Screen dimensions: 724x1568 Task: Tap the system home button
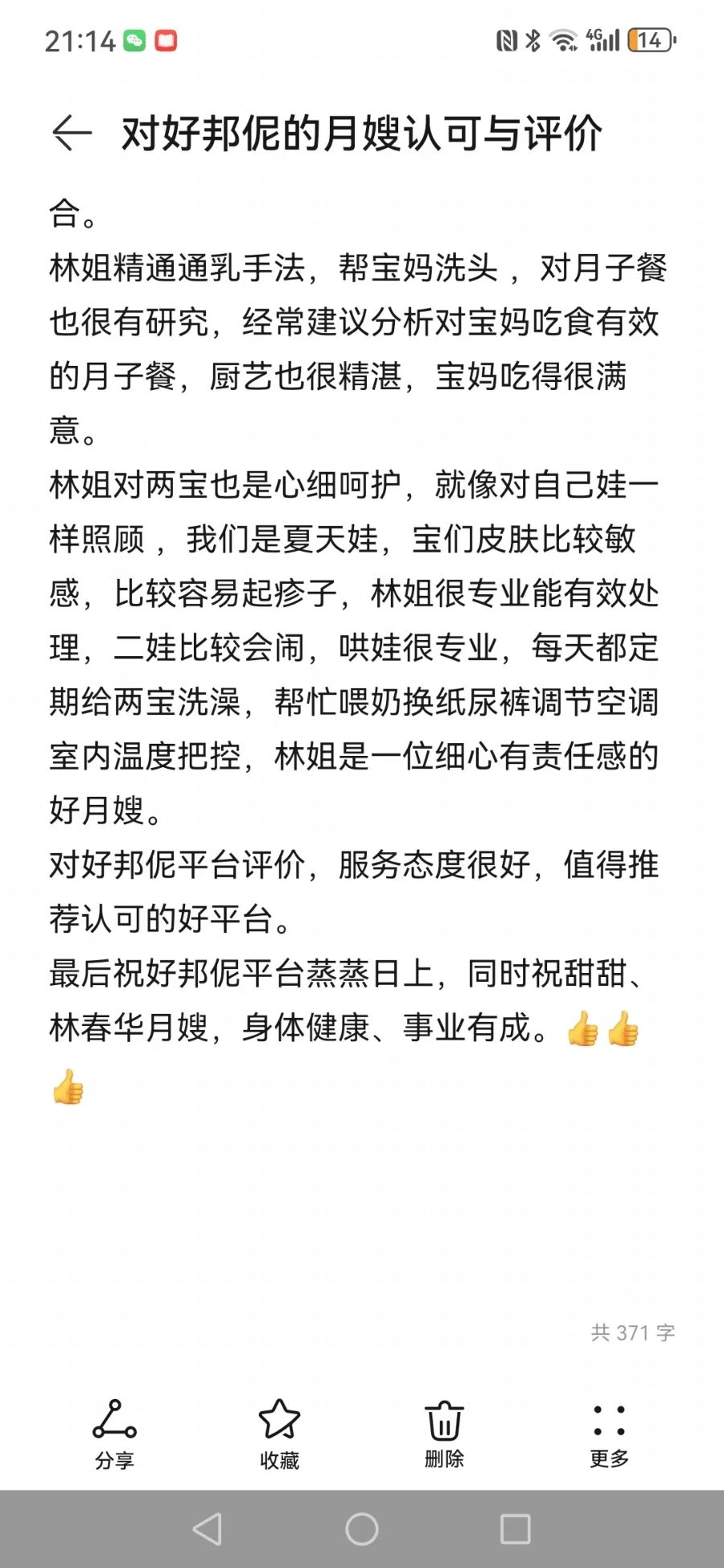coord(362,1529)
